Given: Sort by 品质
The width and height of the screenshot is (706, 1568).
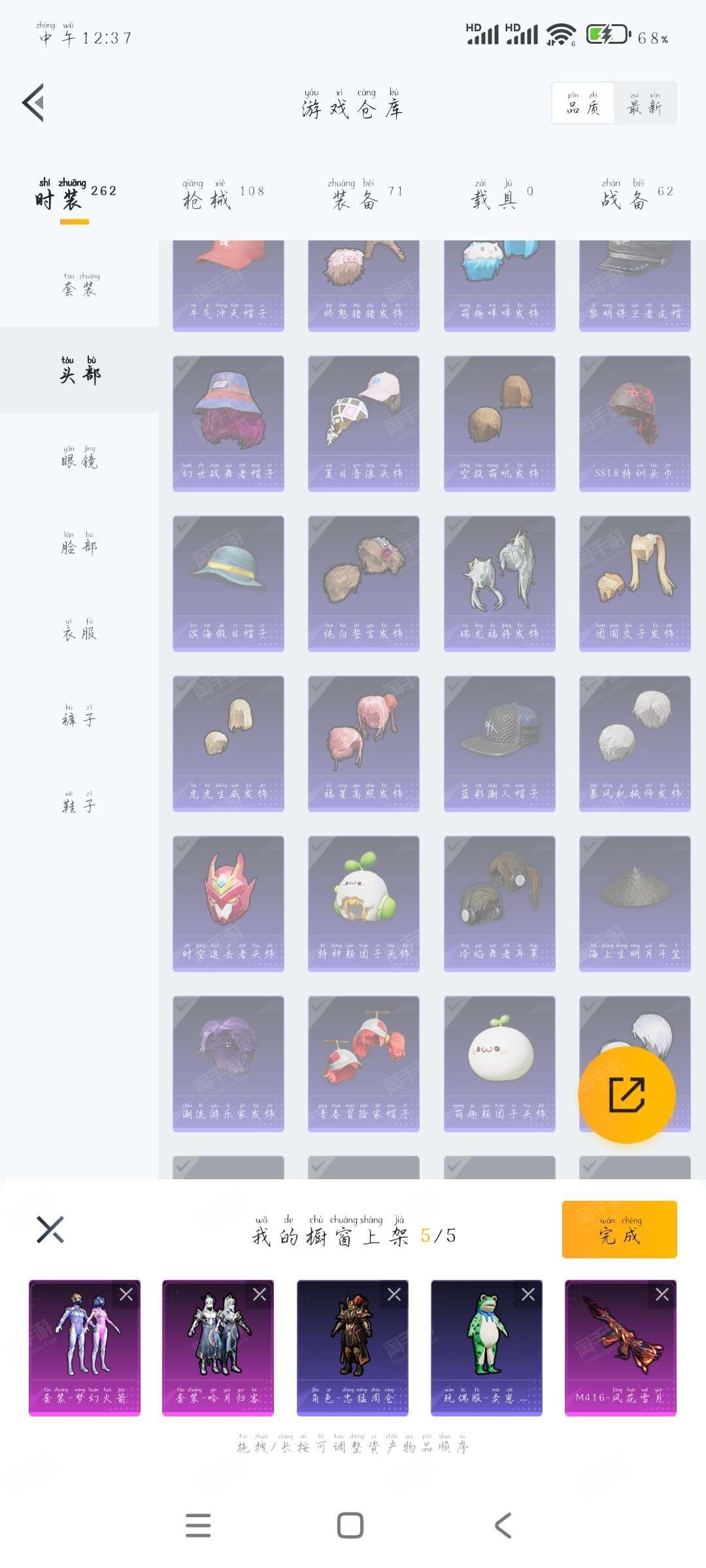Looking at the screenshot, I should pos(582,103).
